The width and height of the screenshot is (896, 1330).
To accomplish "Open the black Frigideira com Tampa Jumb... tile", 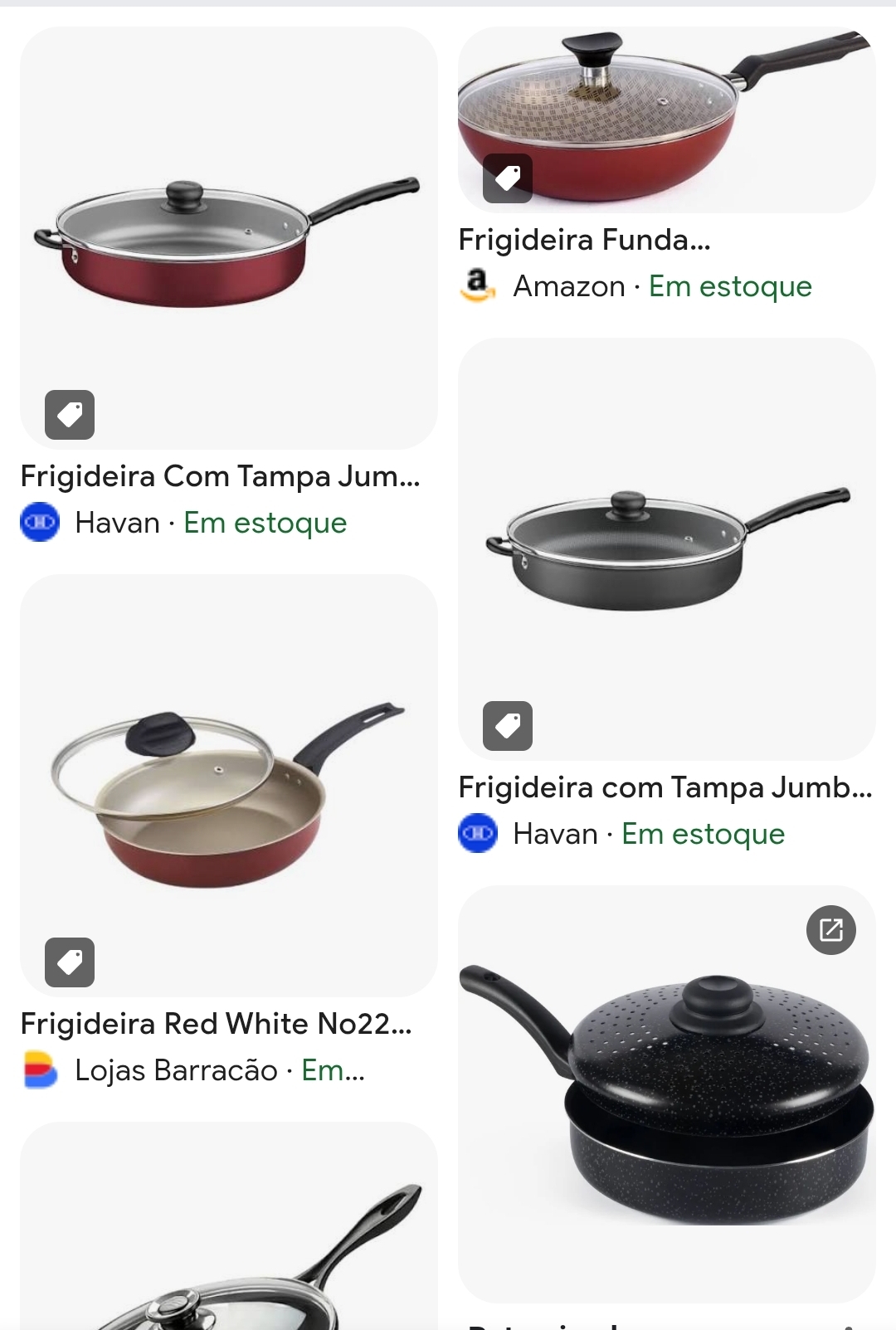I will pos(666,549).
